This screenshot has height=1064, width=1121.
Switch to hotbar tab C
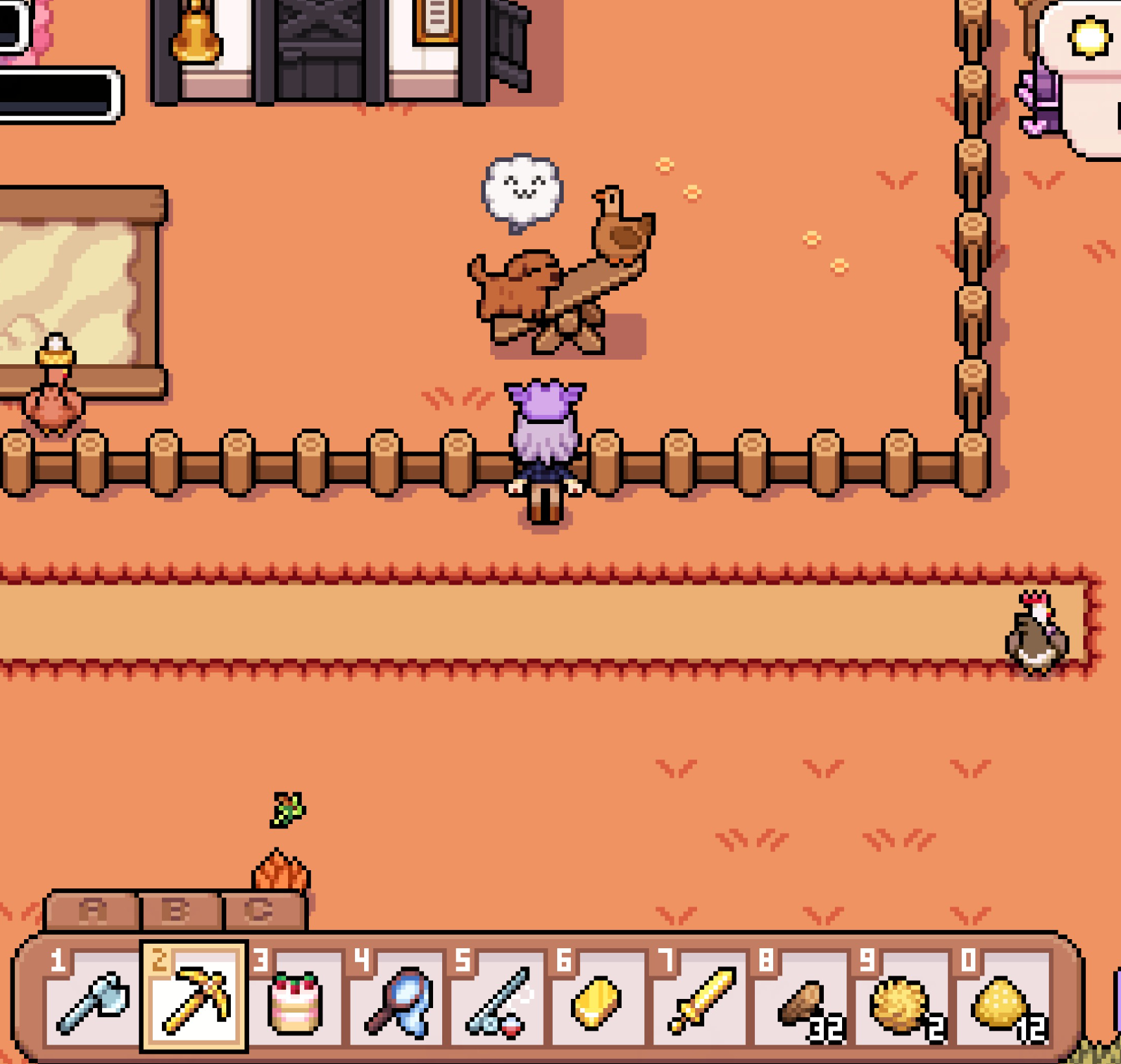point(260,911)
